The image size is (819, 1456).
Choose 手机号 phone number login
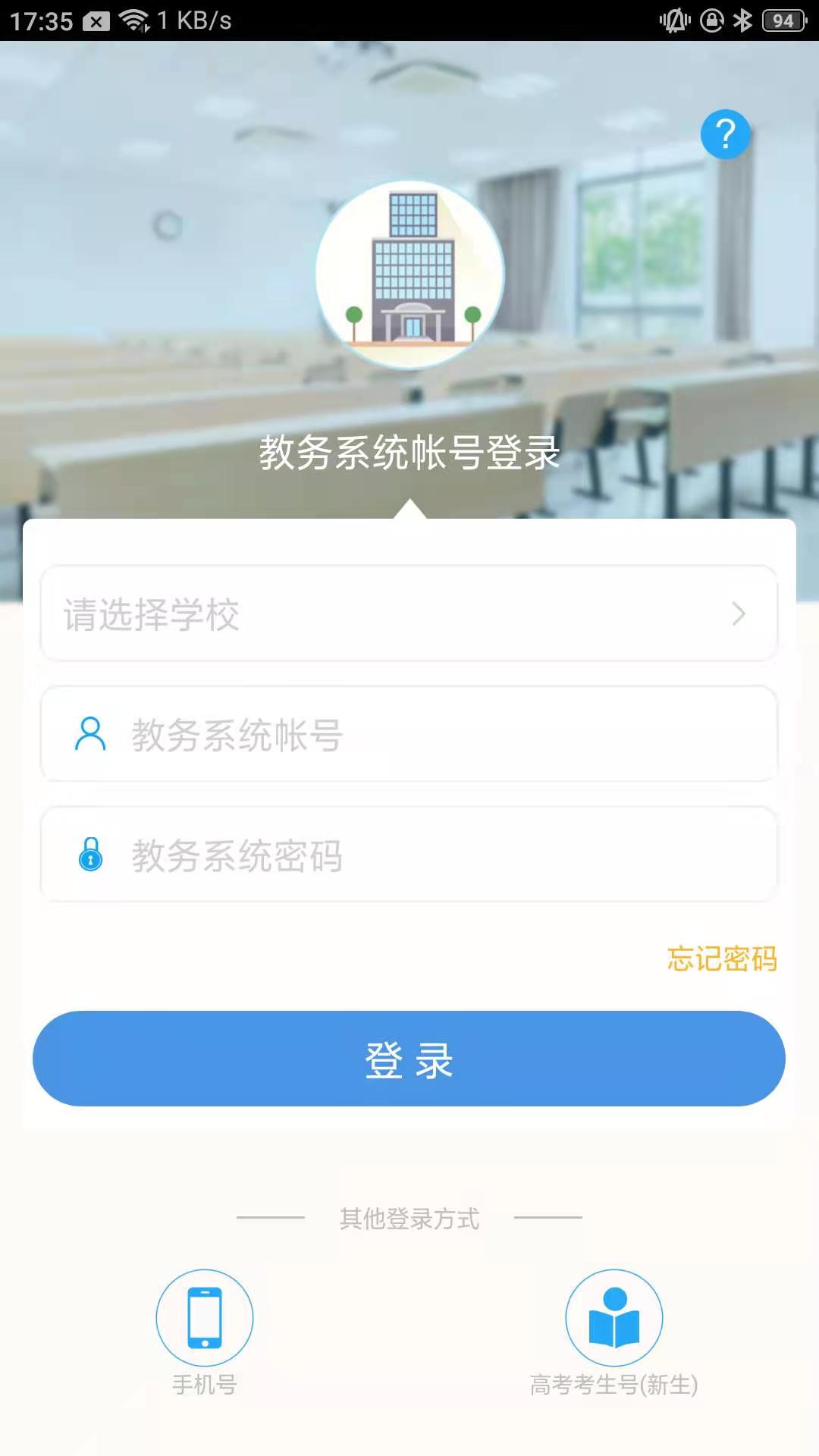coord(205,1318)
